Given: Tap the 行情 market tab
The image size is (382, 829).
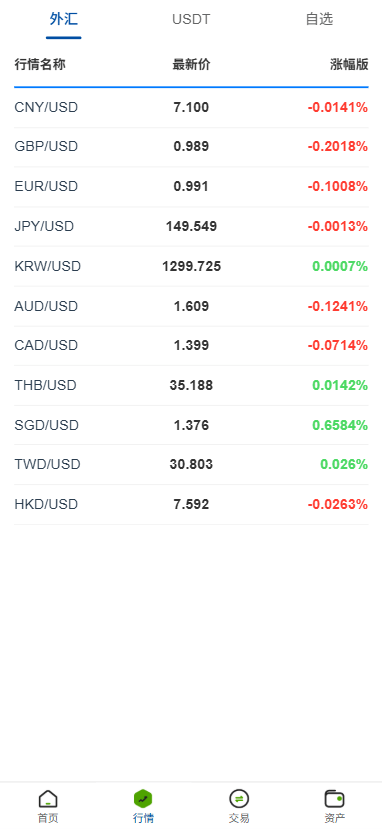Looking at the screenshot, I should (x=143, y=806).
